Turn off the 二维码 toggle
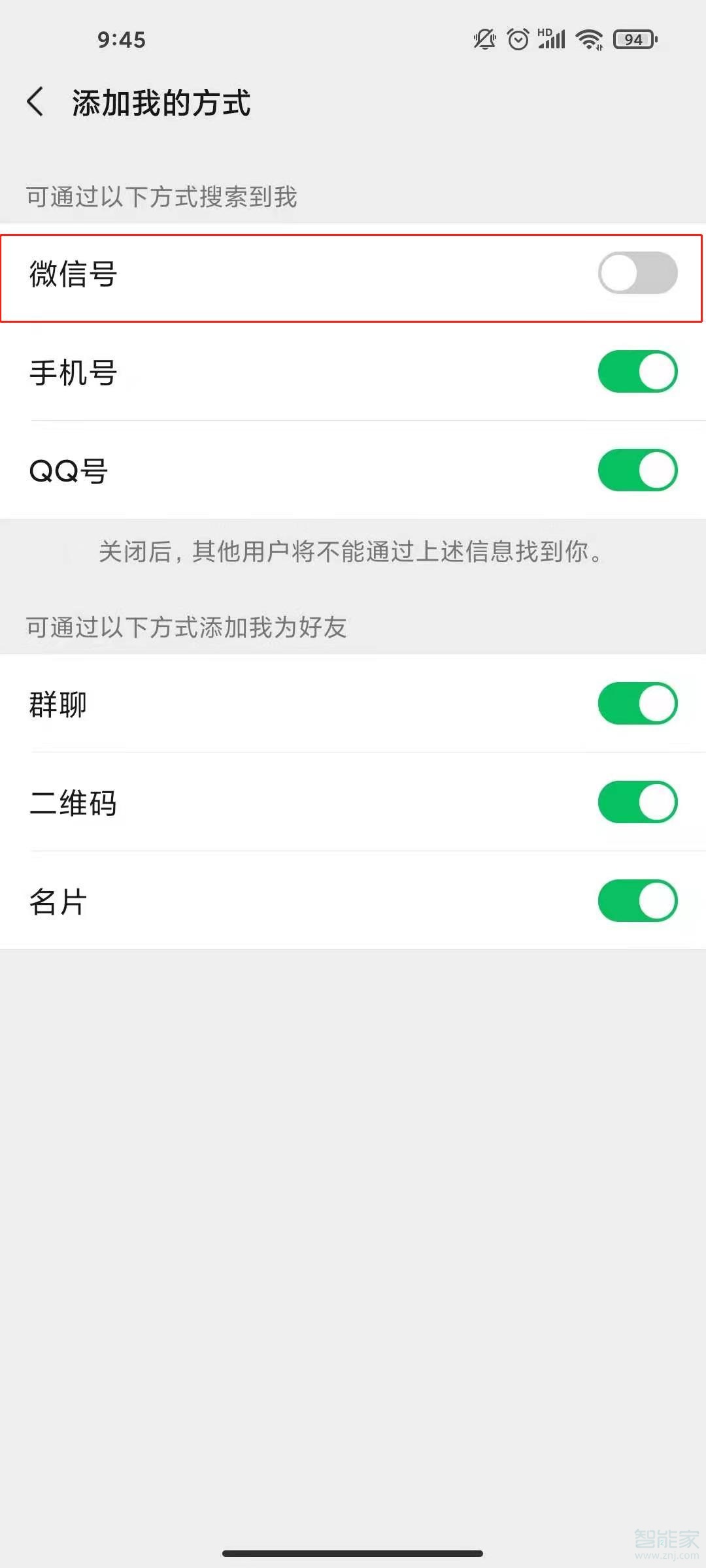This screenshot has width=706, height=1568. point(637,802)
